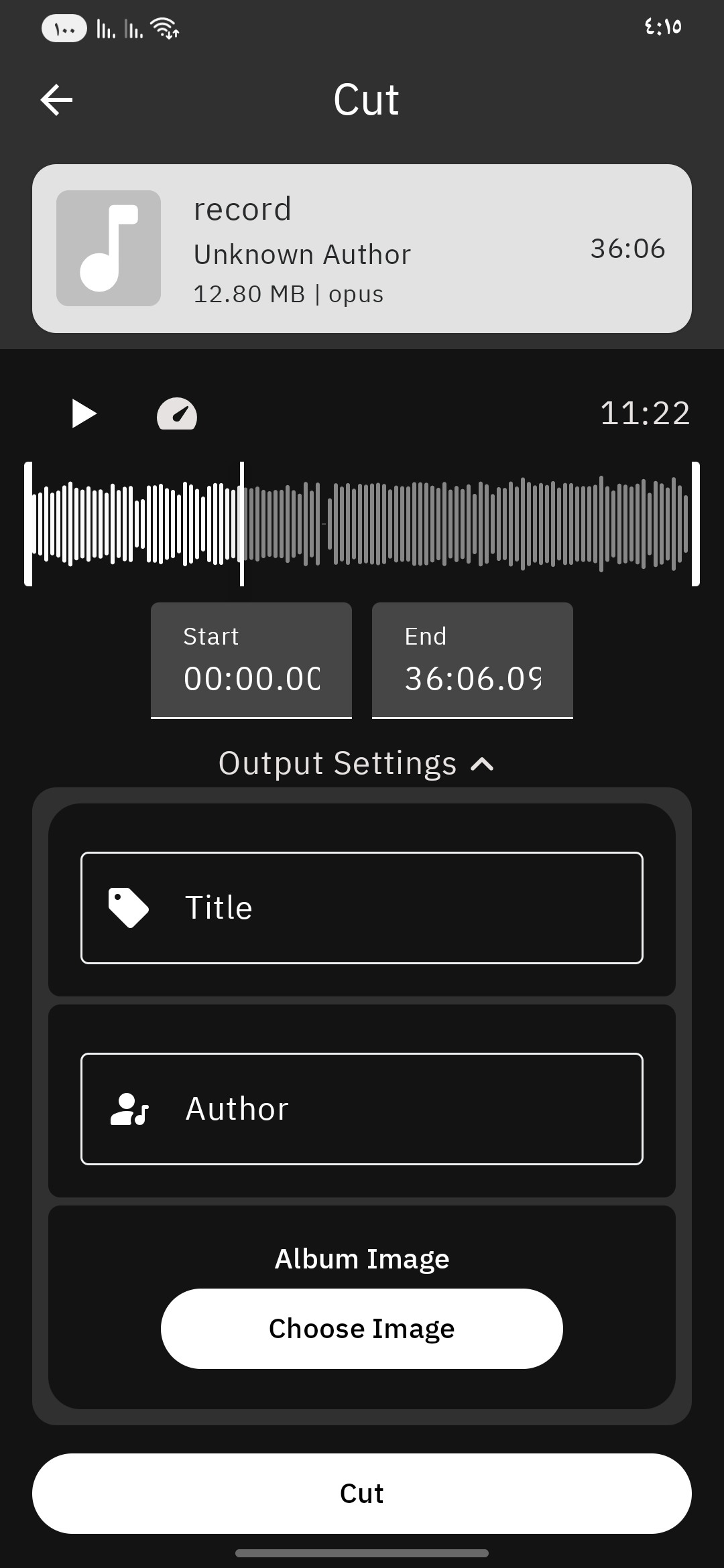Tap the bottom Cut button

click(362, 1494)
